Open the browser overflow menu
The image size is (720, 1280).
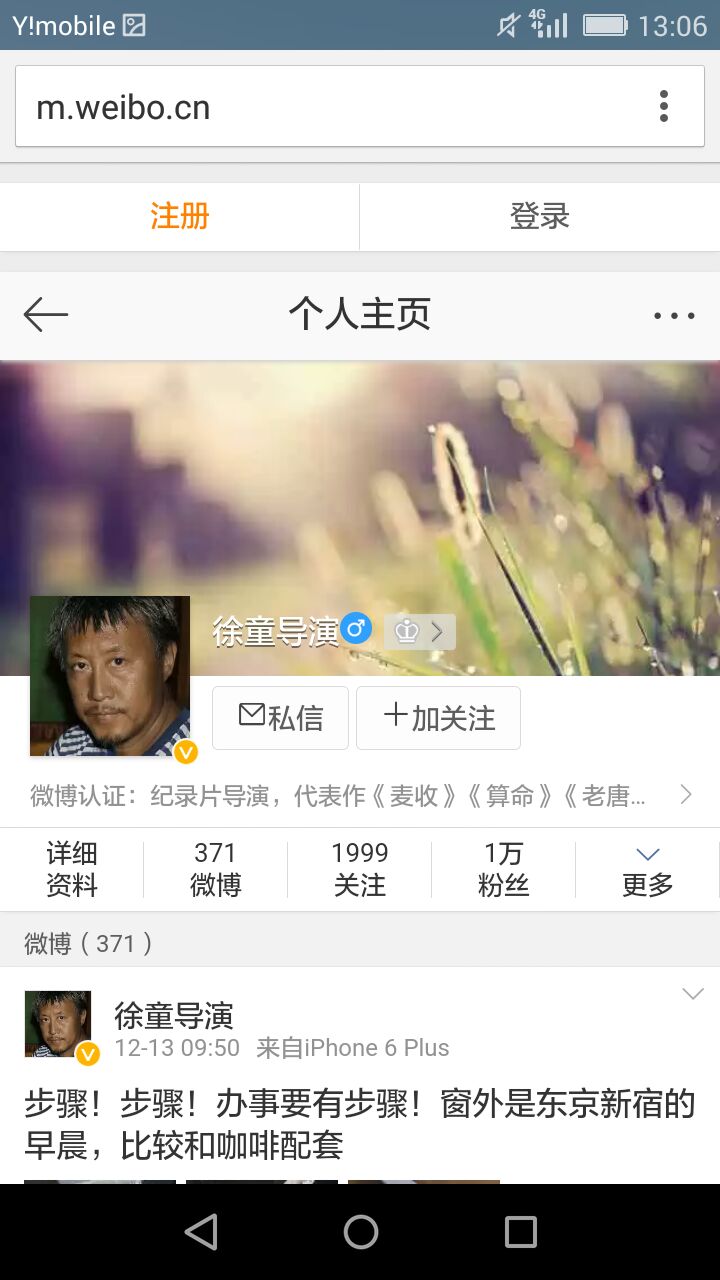(x=664, y=106)
